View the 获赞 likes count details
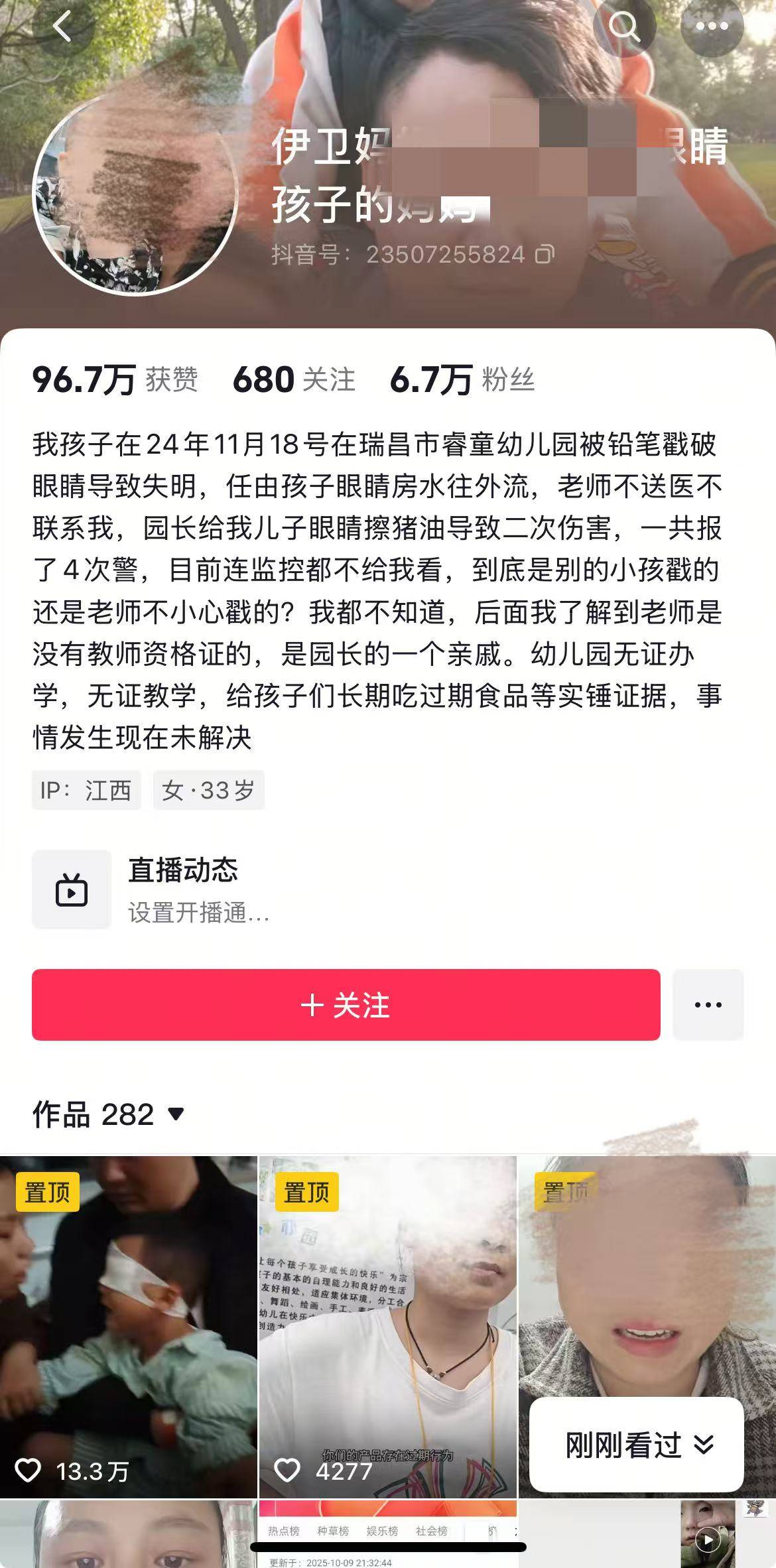 click(115, 380)
